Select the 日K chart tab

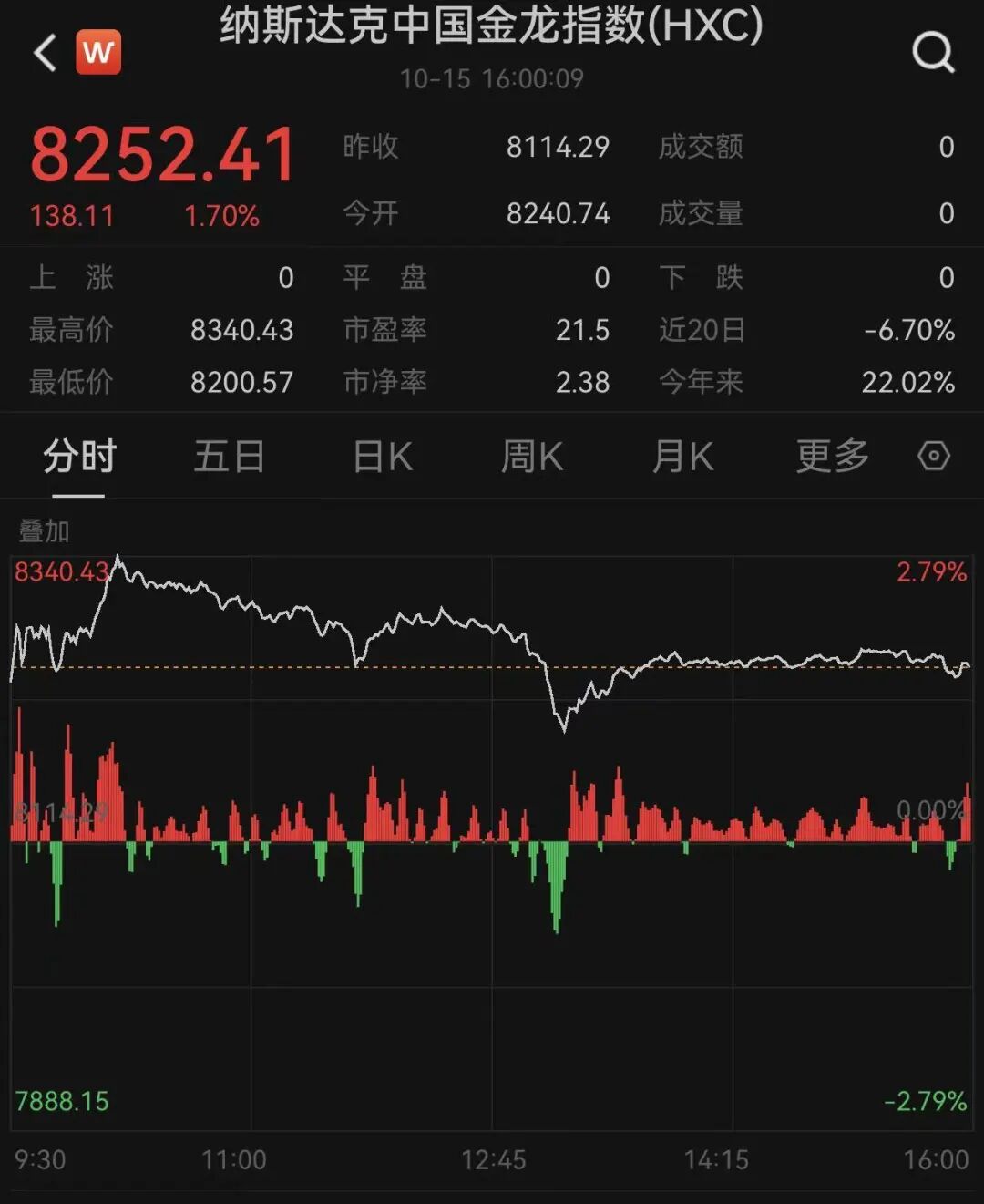pos(383,456)
